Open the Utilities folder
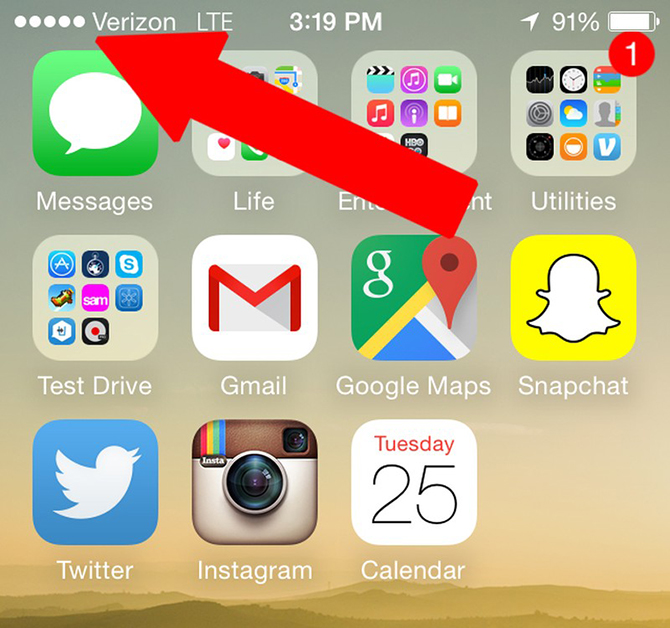670x628 pixels. pyautogui.click(x=573, y=113)
